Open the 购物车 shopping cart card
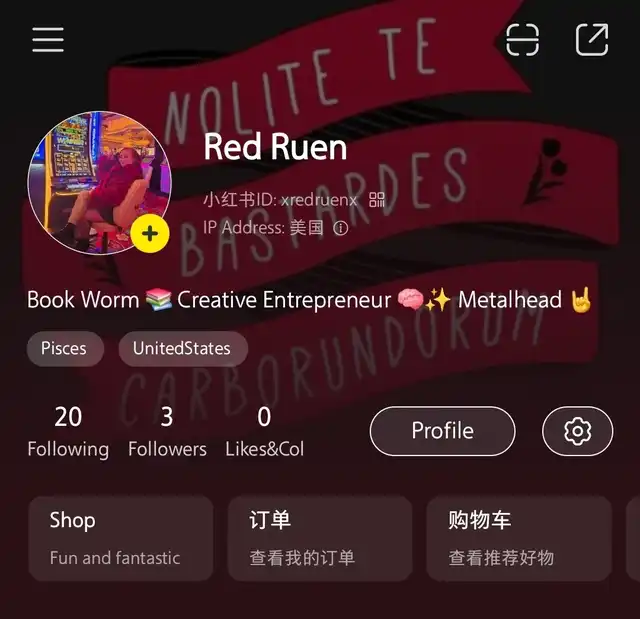Image resolution: width=640 pixels, height=619 pixels. pos(518,538)
